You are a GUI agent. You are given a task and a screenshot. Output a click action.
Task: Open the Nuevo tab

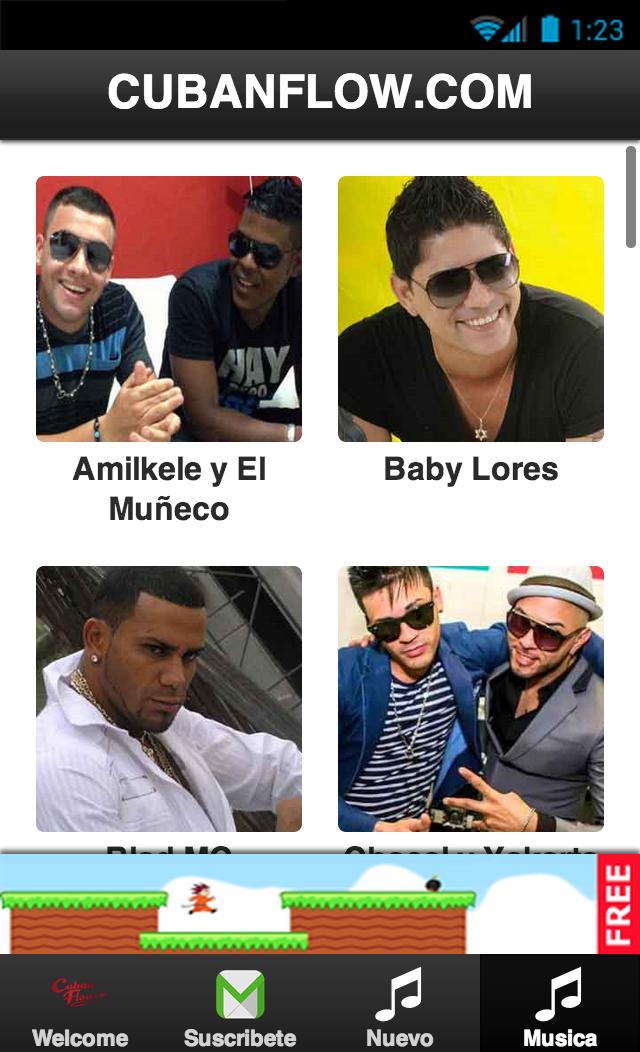[400, 1004]
